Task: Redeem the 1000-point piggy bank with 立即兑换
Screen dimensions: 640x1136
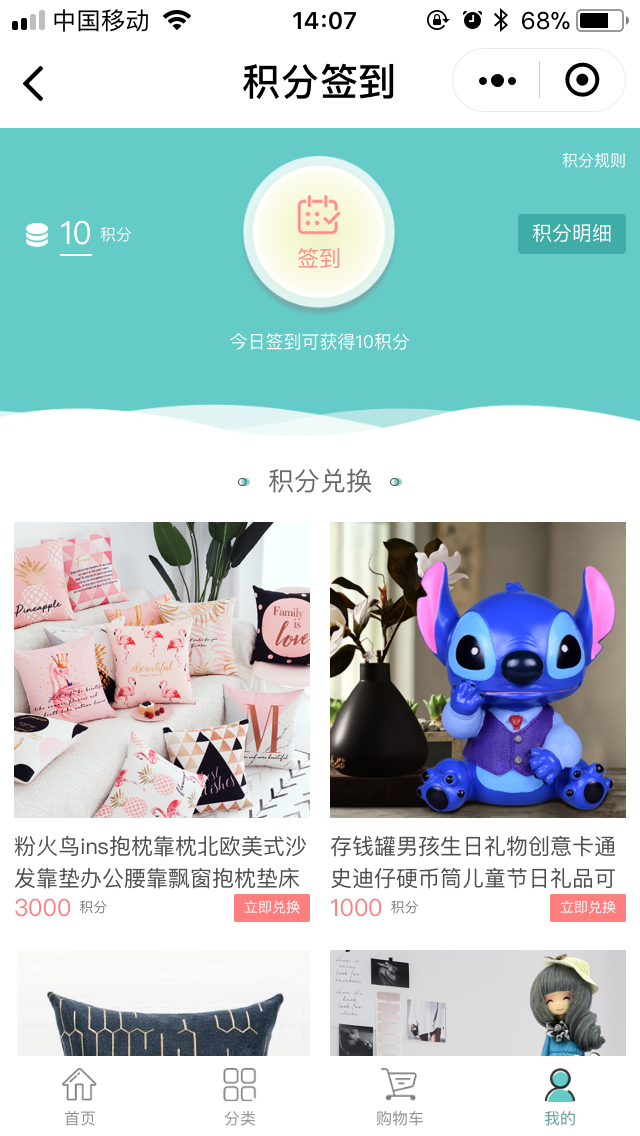Action: click(588, 908)
